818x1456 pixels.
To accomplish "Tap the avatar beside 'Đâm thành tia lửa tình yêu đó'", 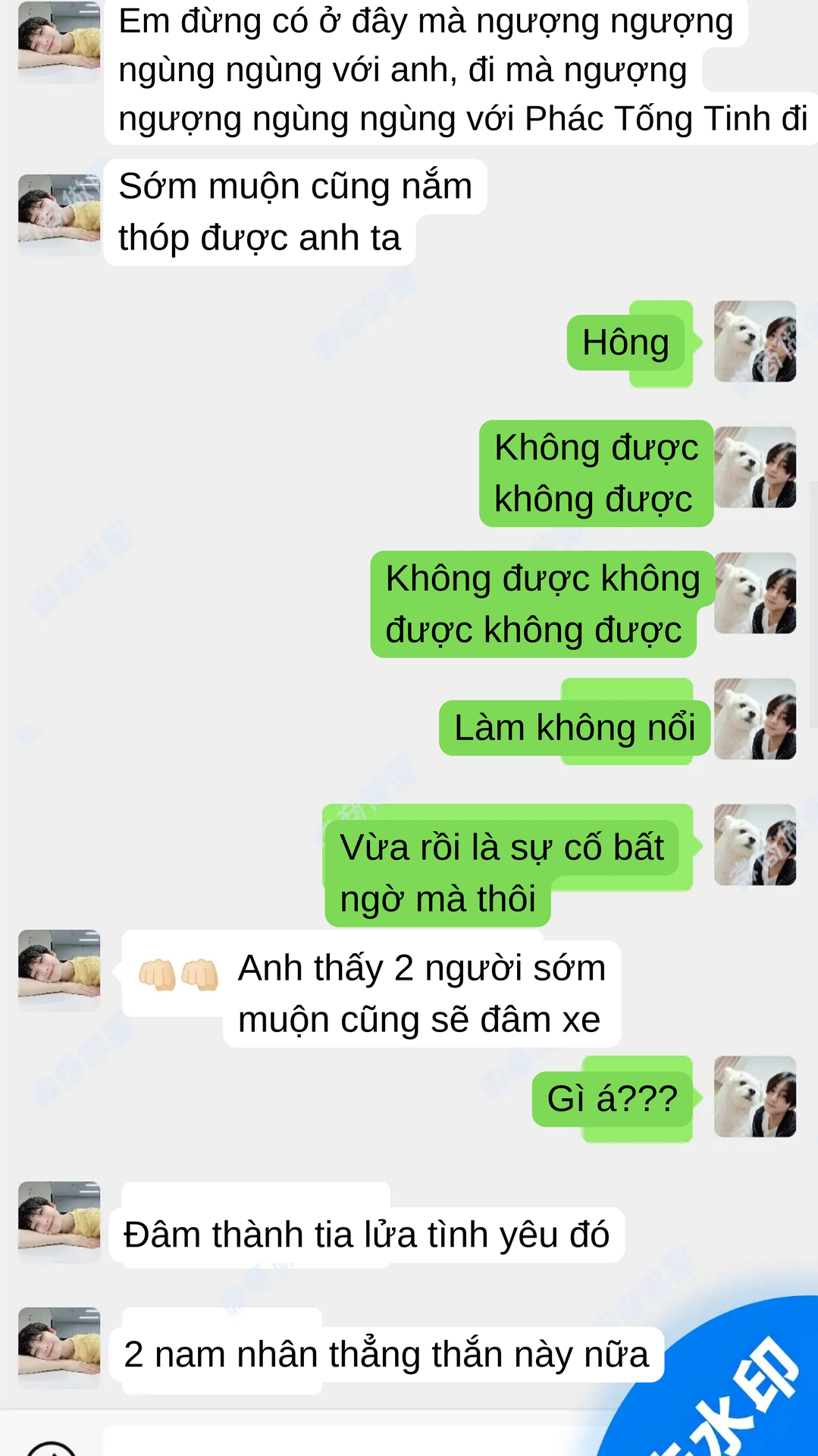I will point(59,1222).
